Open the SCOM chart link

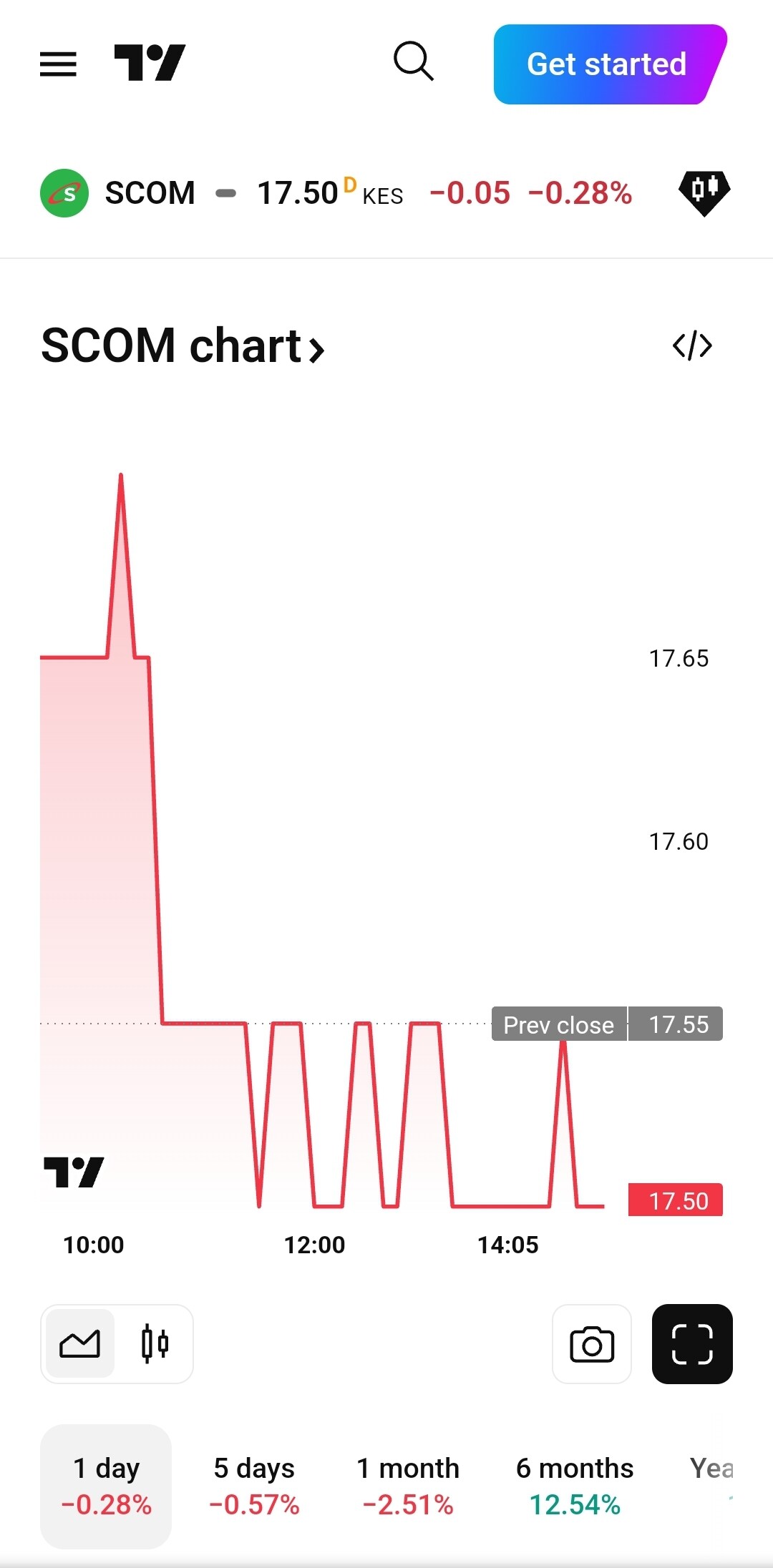coord(183,346)
